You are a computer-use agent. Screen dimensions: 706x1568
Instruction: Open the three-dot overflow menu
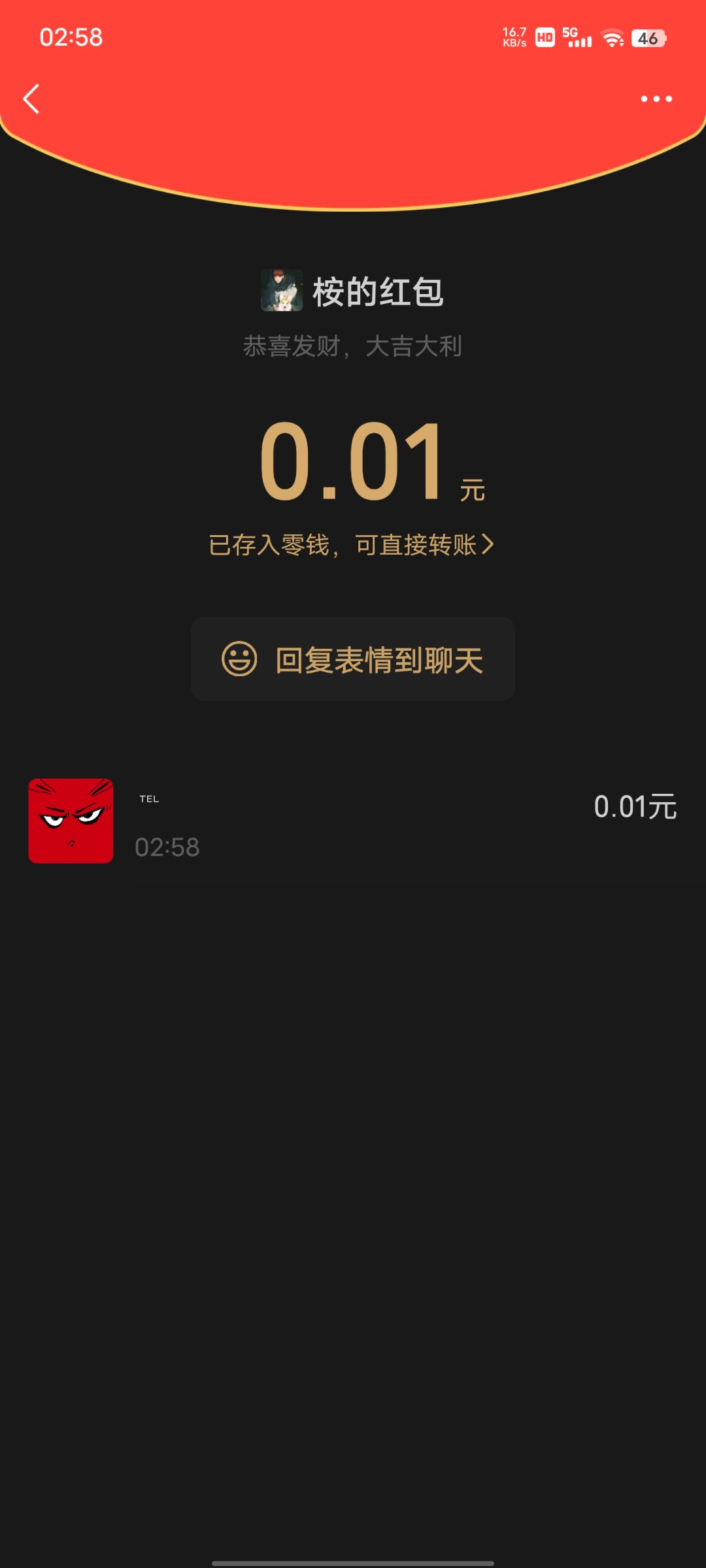point(656,99)
